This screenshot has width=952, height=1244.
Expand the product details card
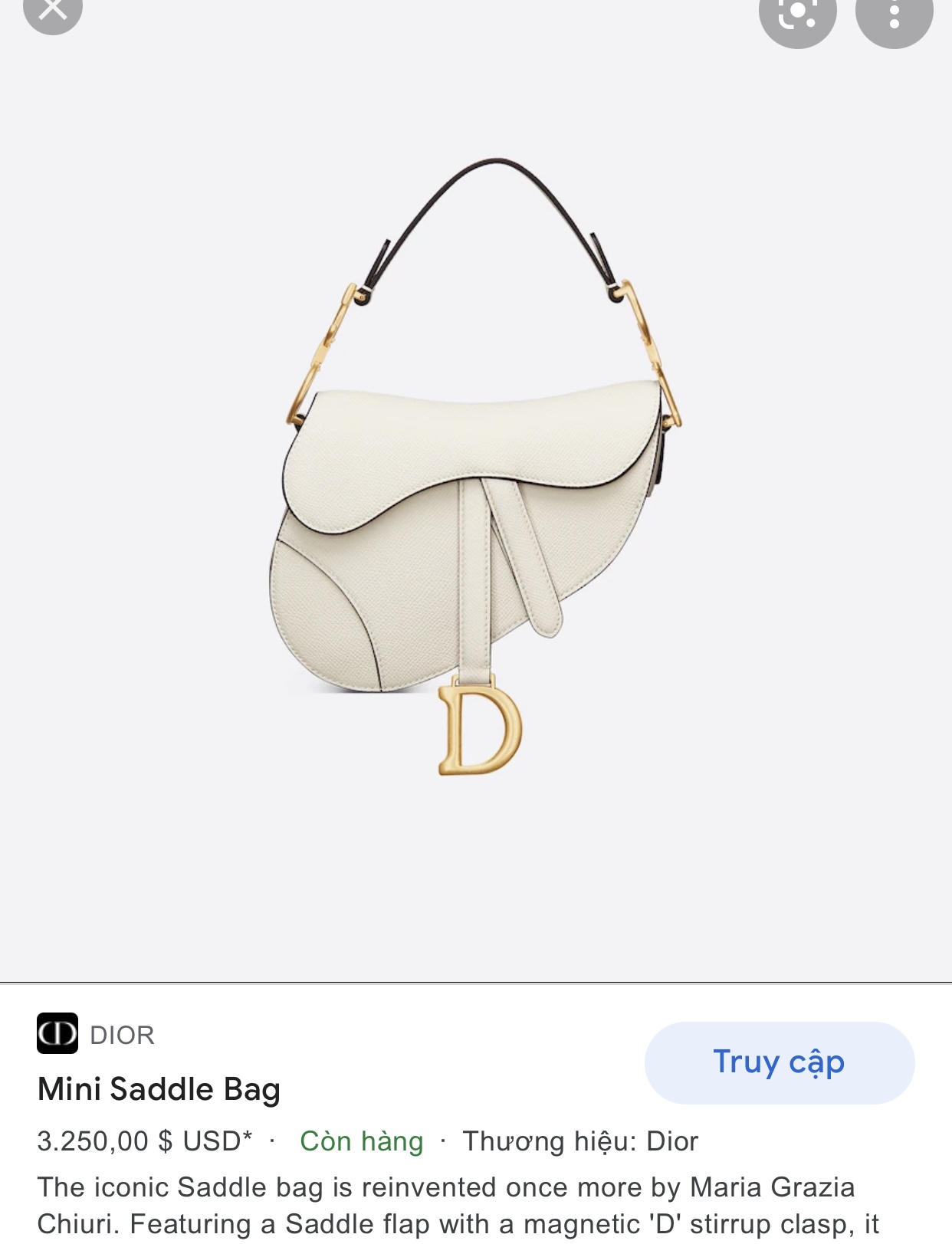475,1119
